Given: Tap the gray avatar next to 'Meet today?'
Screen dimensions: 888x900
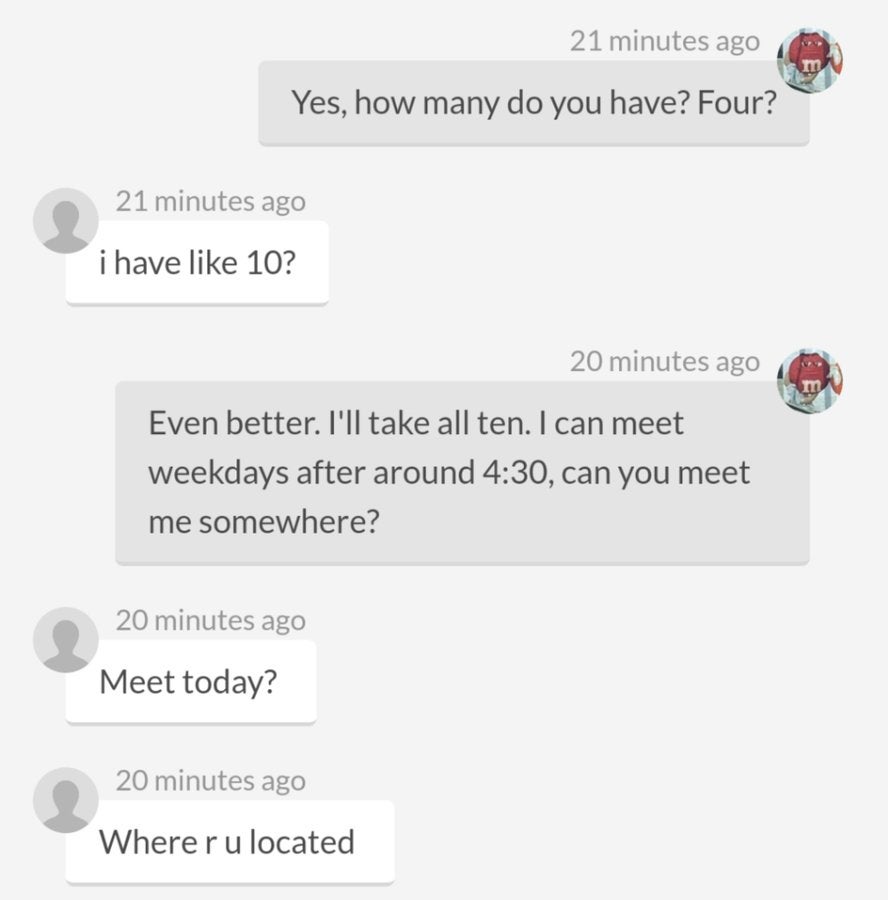Looking at the screenshot, I should pos(66,640).
